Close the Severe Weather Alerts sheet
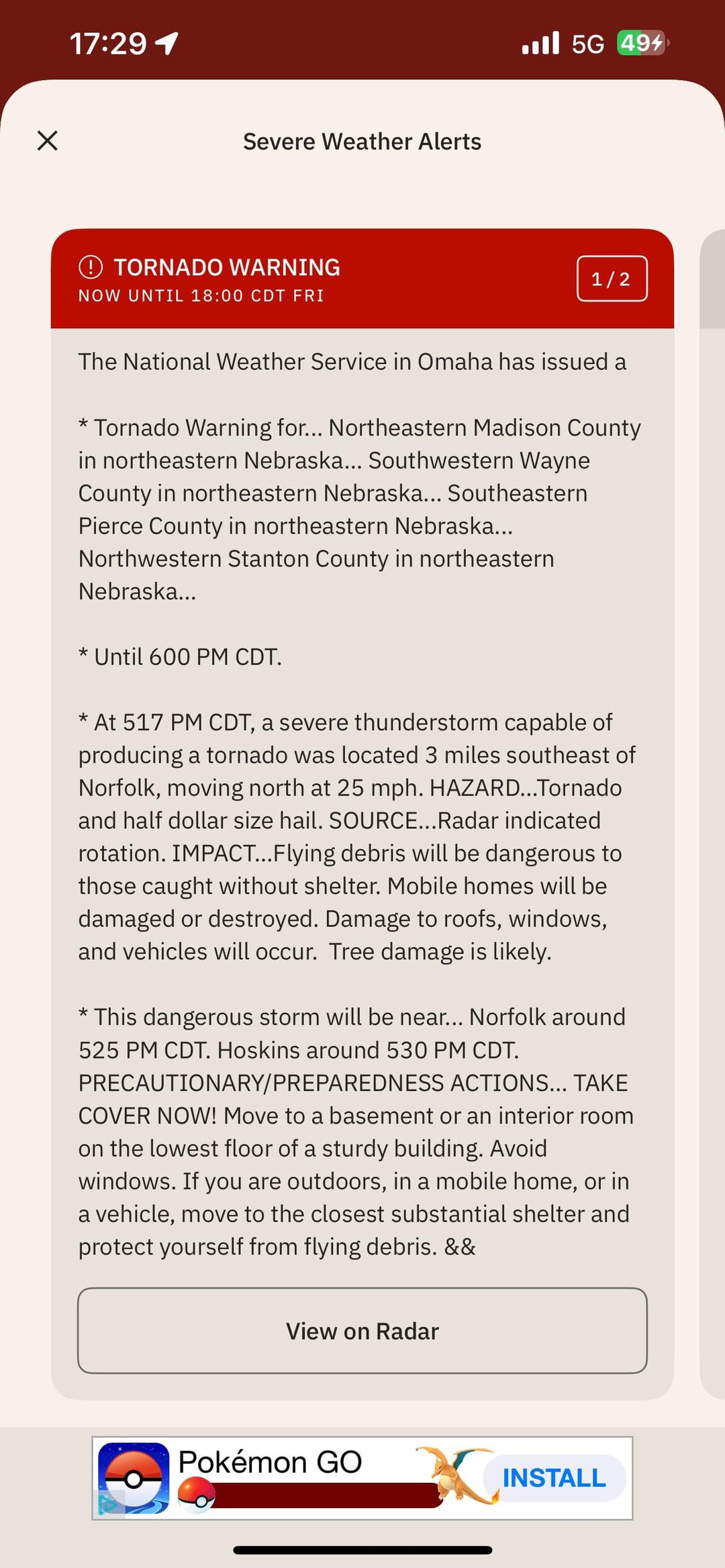The width and height of the screenshot is (725, 1568). (x=48, y=141)
